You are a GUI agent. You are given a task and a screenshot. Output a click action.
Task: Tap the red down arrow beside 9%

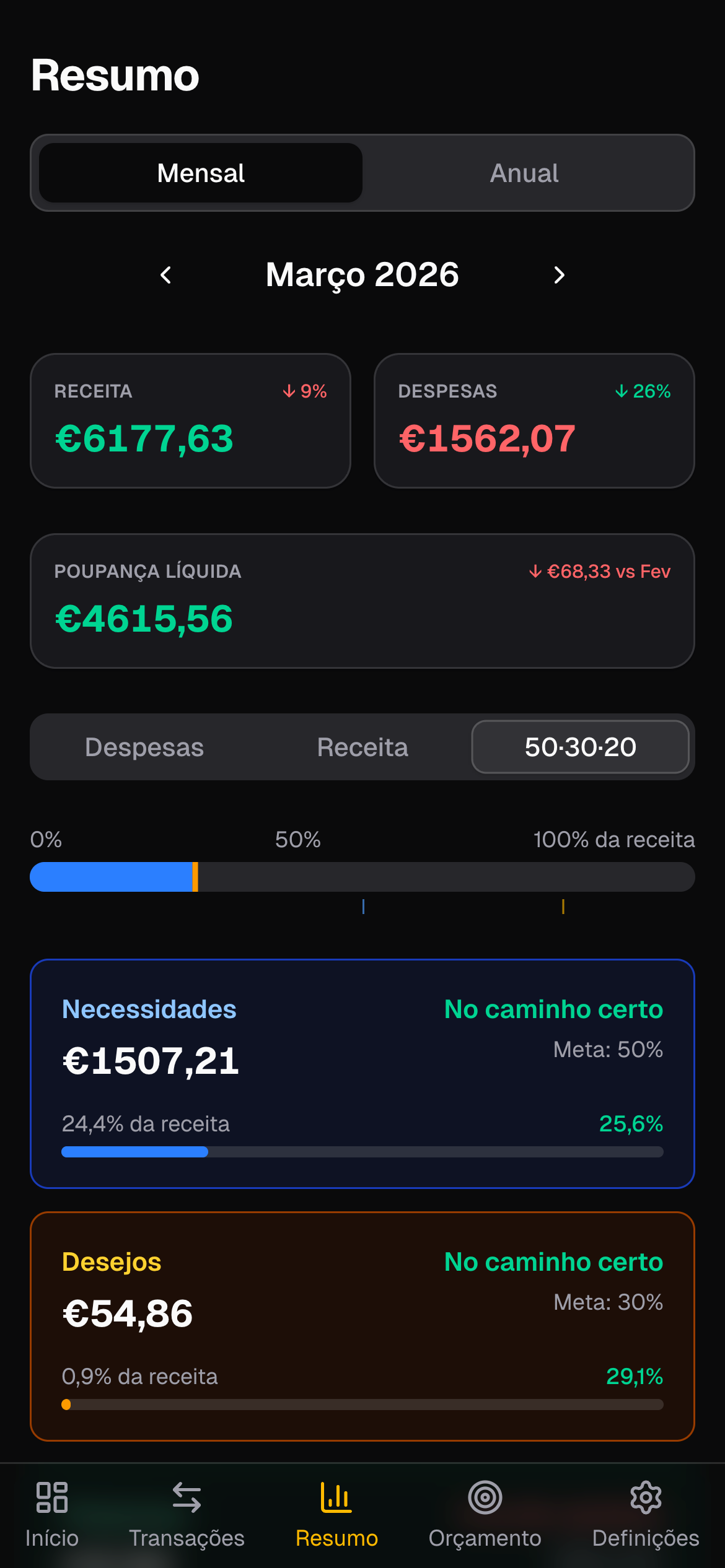[x=288, y=391]
